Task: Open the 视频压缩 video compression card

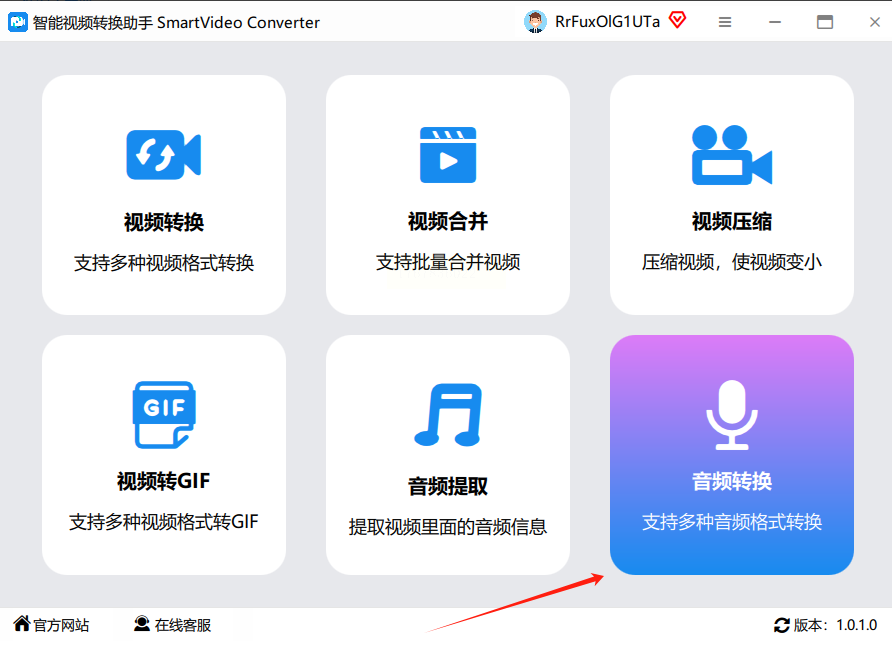Action: click(x=732, y=195)
